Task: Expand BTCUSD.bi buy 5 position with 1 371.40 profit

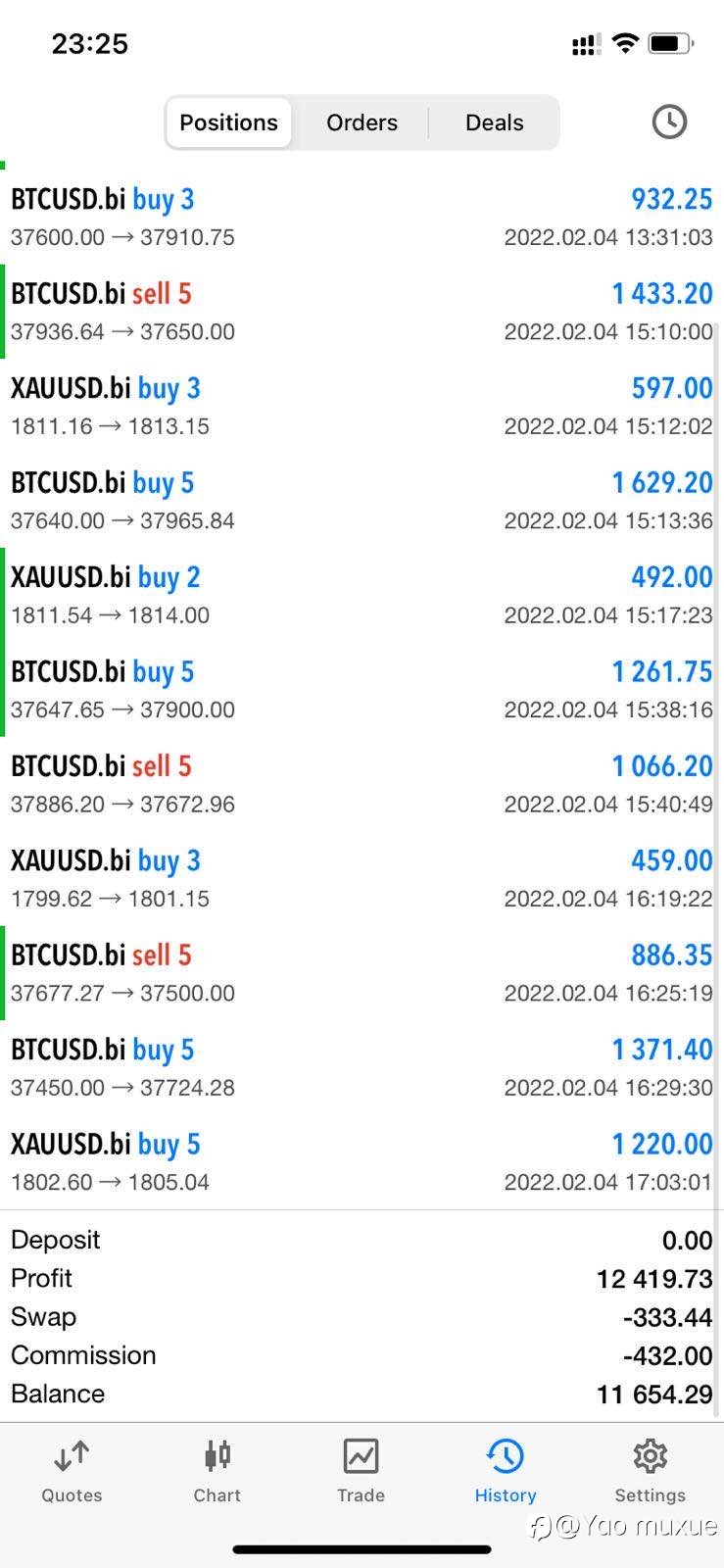Action: [x=362, y=1067]
